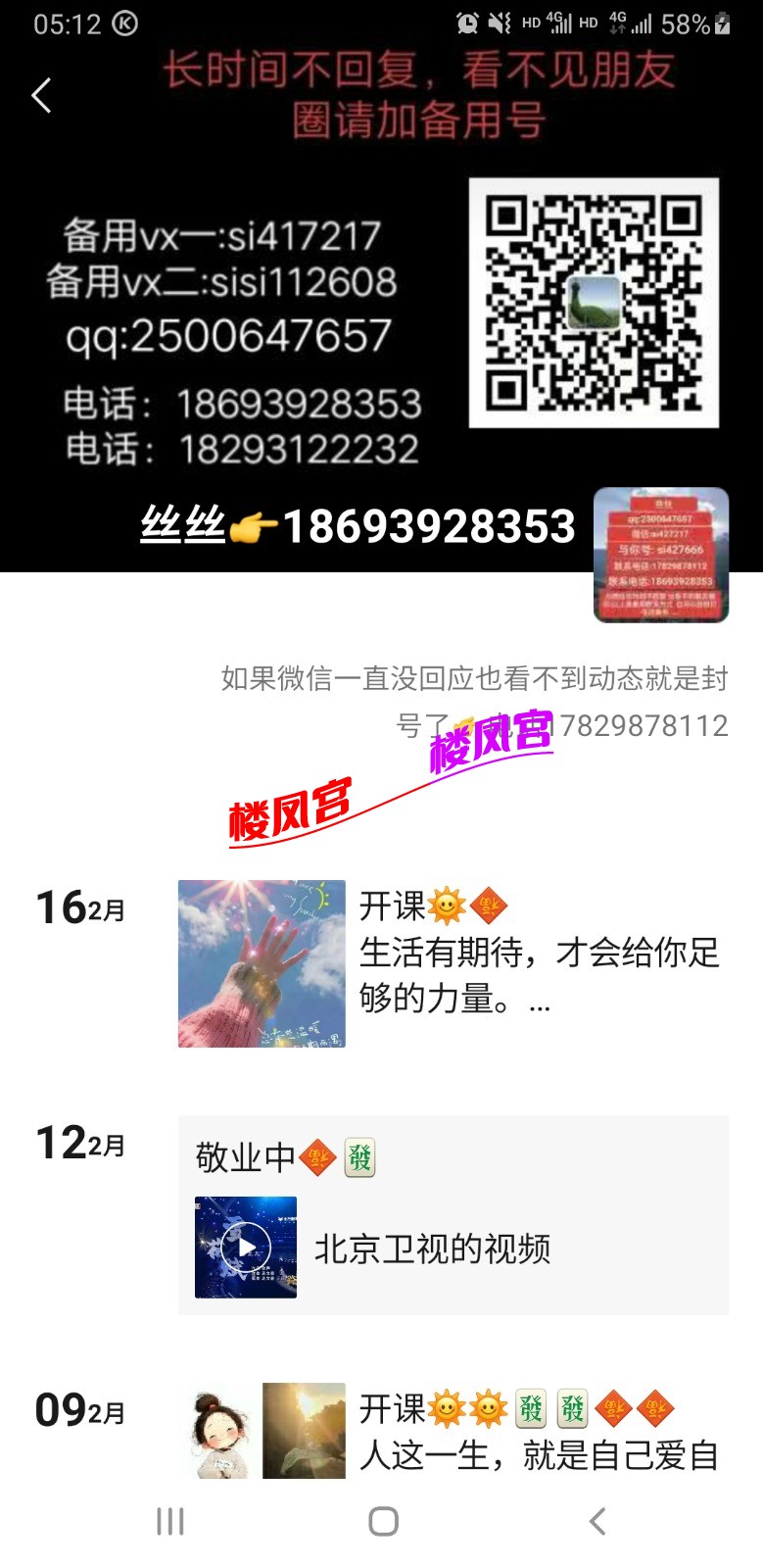
Task: Tap the navigation back icon at bottom right
Action: (596, 1520)
